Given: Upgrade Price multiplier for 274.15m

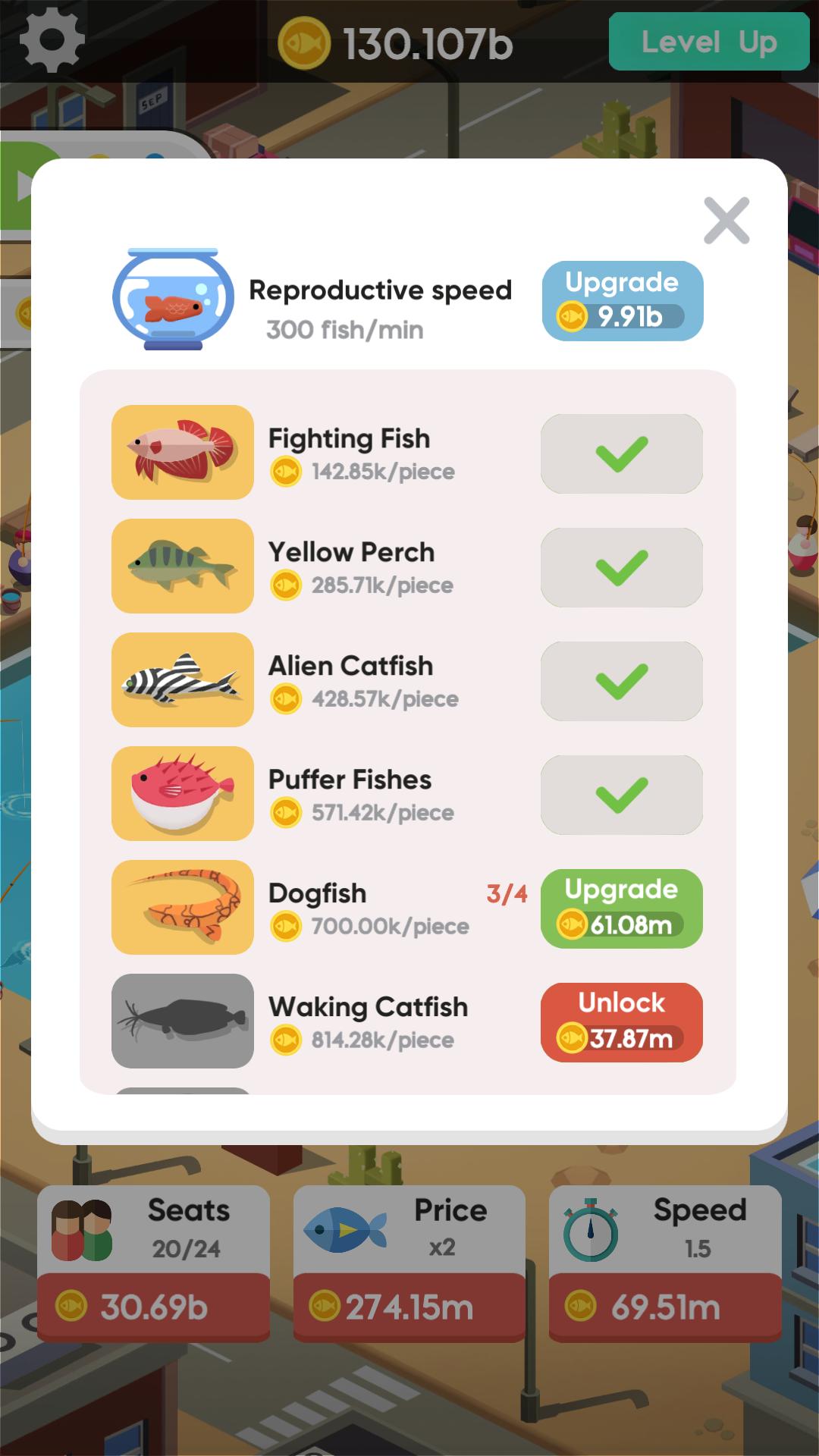Looking at the screenshot, I should (x=409, y=1306).
